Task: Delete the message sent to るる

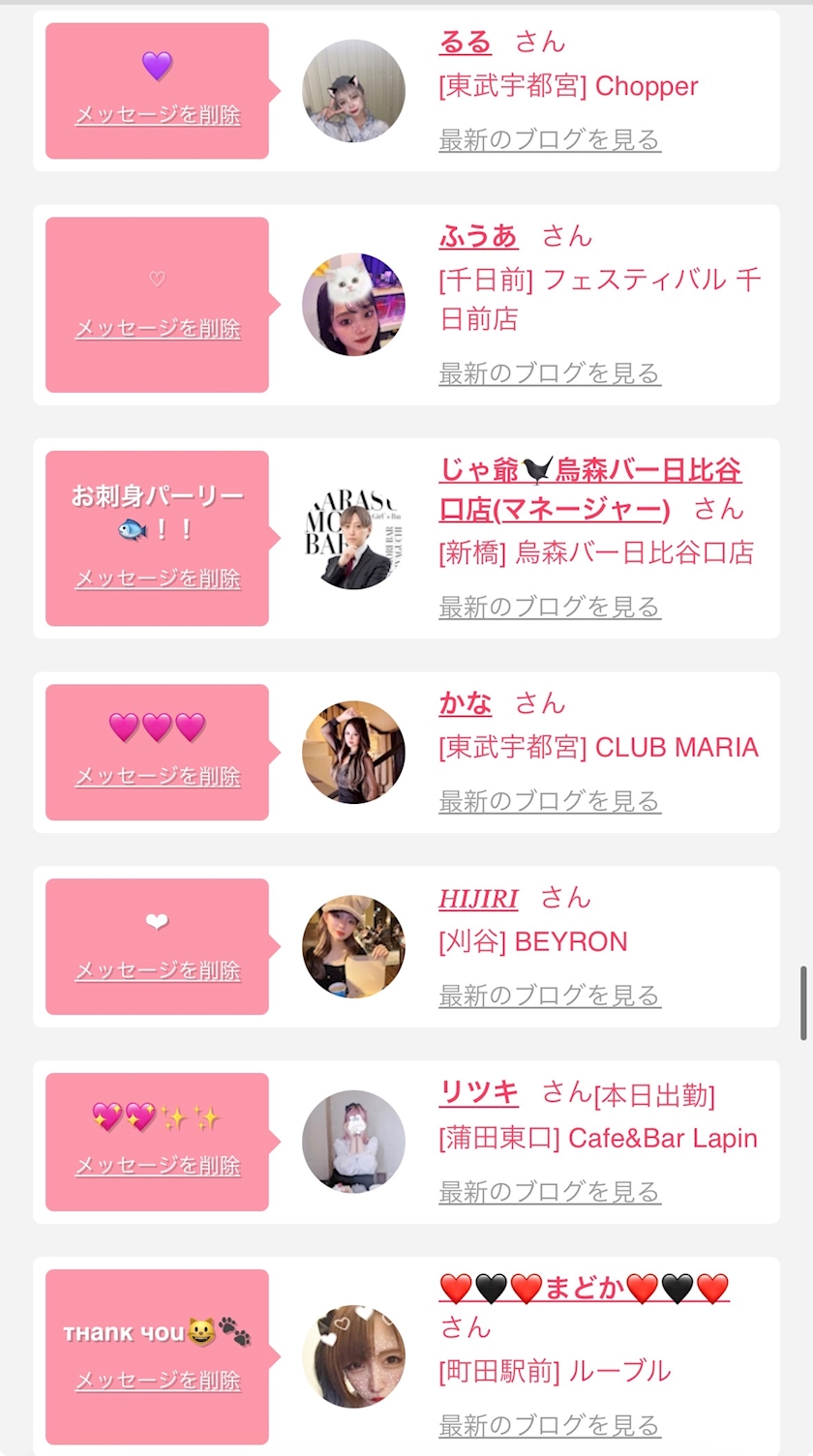Action: click(158, 115)
